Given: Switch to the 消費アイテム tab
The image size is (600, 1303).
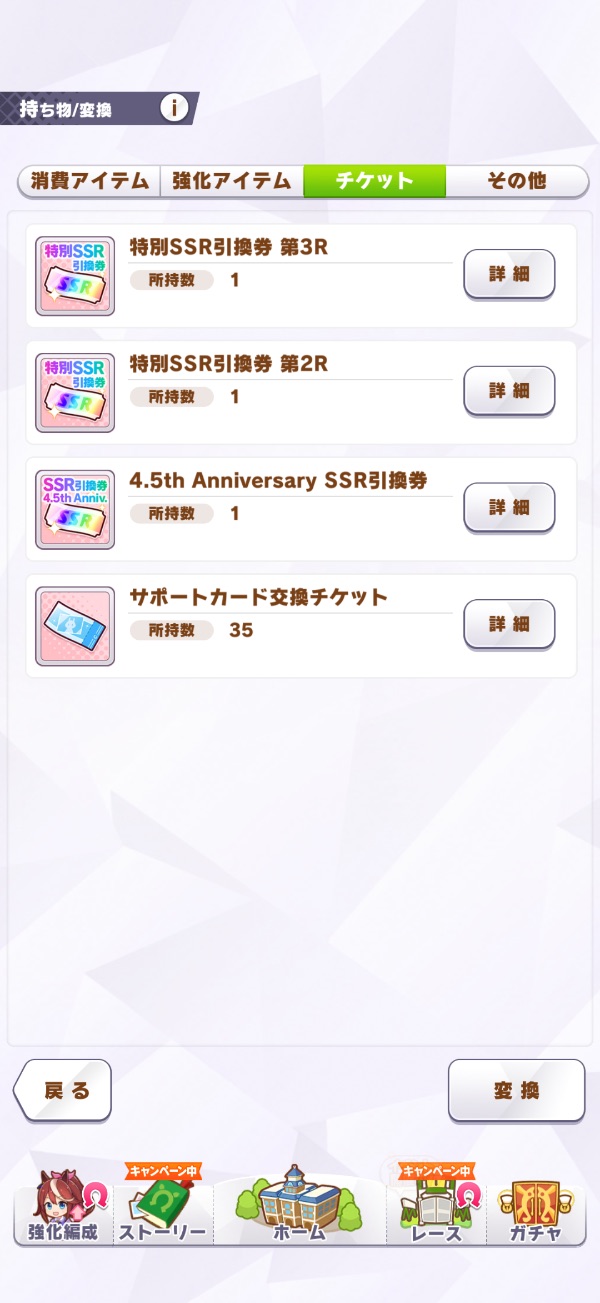Looking at the screenshot, I should [x=89, y=181].
